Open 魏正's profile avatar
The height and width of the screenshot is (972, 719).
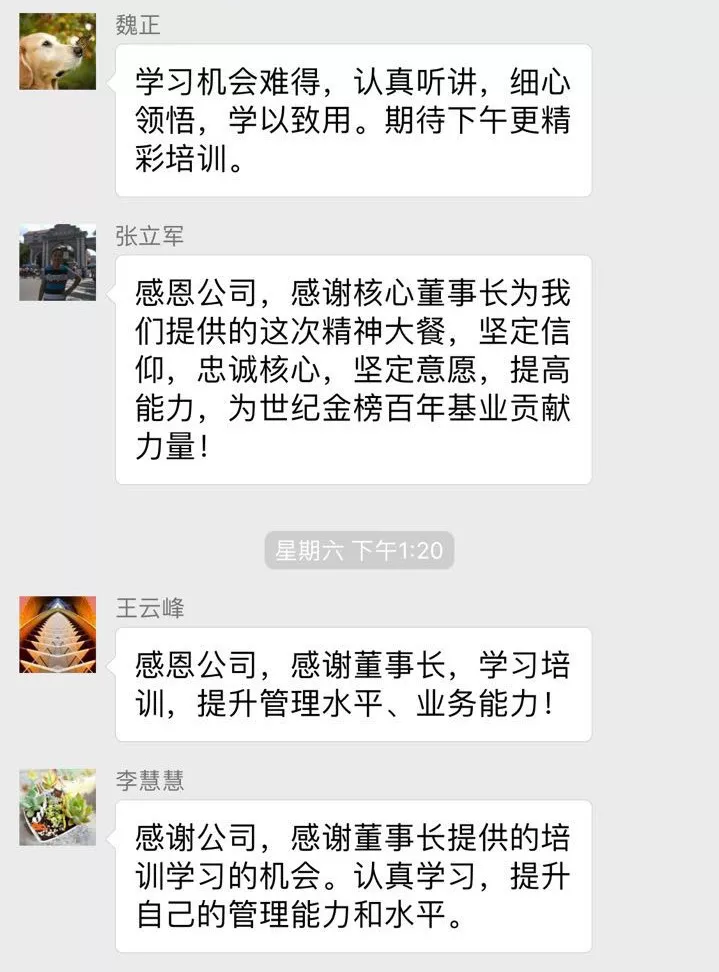(58, 52)
